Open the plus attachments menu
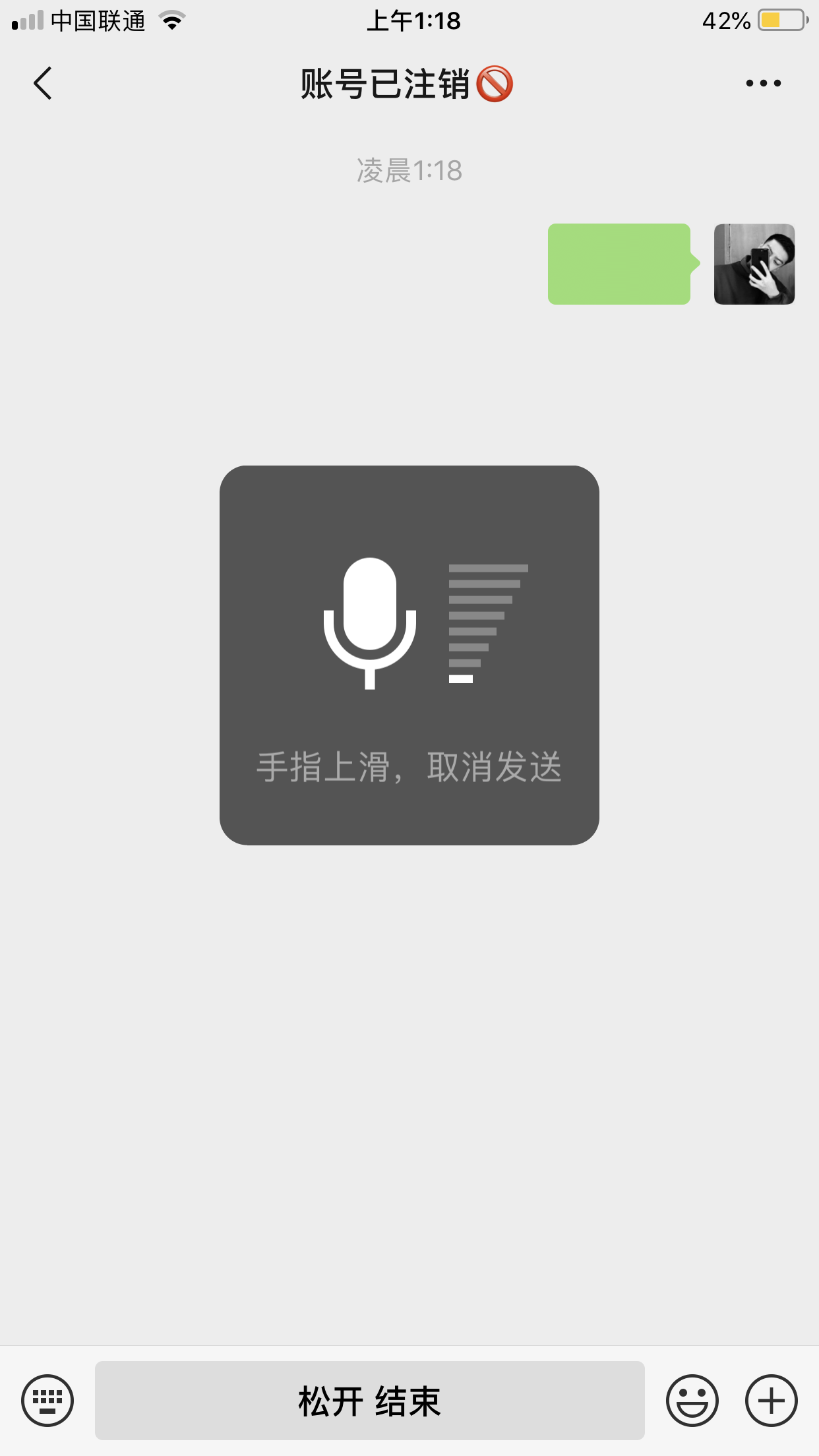Viewport: 819px width, 1456px height. pyautogui.click(x=771, y=1400)
